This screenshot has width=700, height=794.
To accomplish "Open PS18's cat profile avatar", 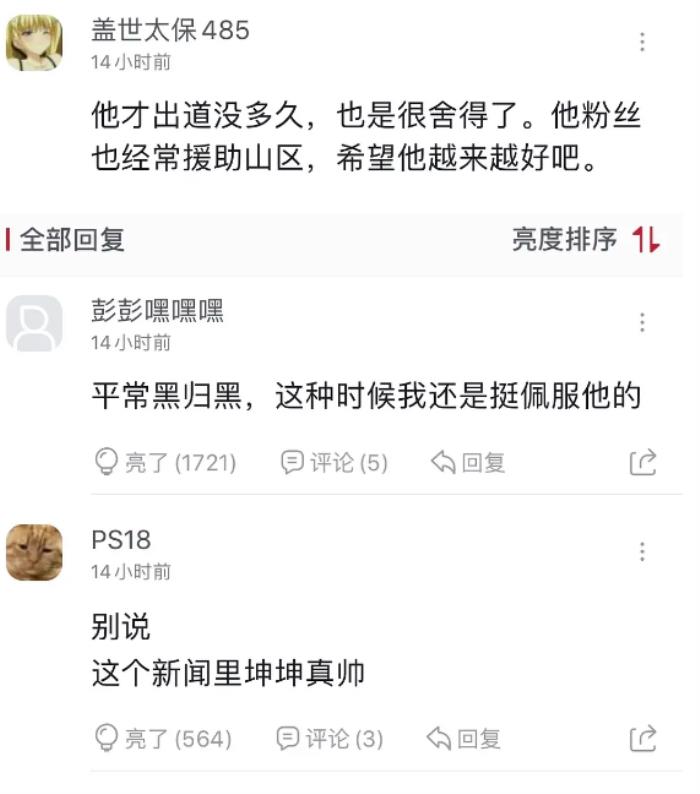I will tap(34, 552).
